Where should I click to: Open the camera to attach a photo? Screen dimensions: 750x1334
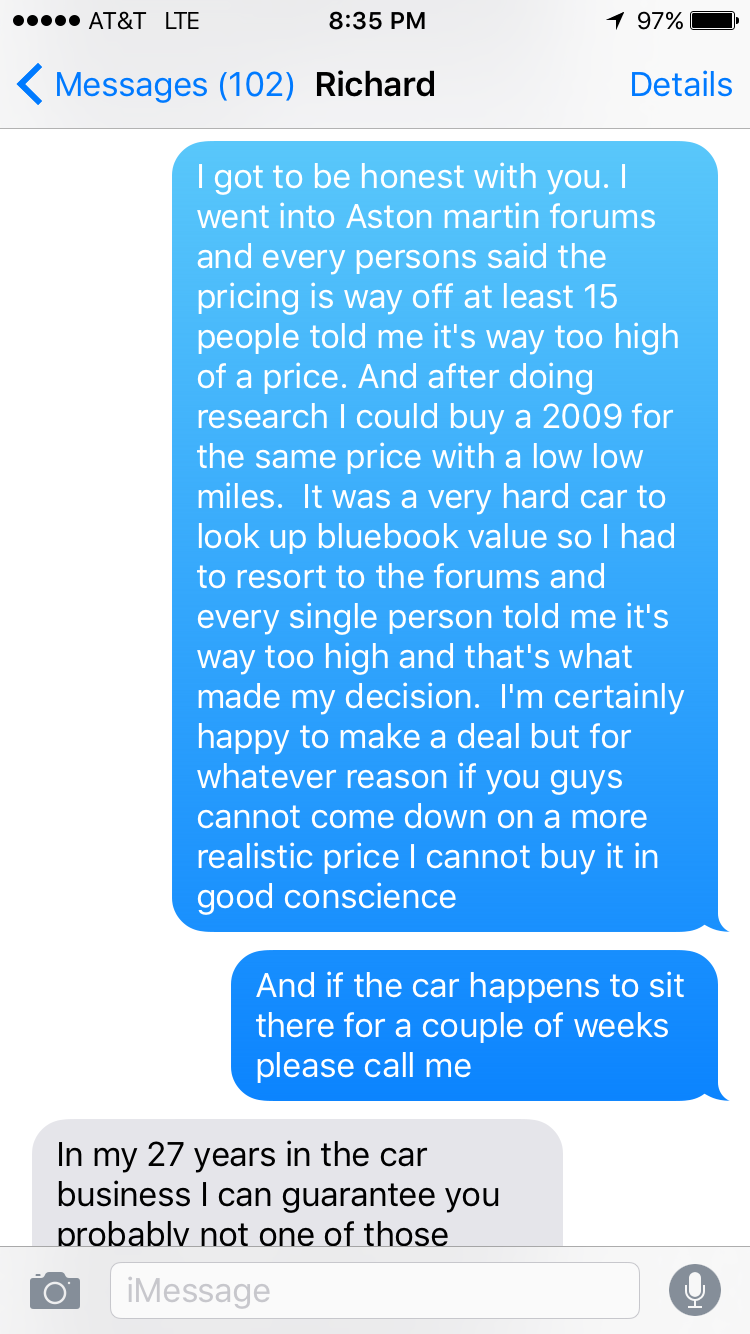point(54,1290)
